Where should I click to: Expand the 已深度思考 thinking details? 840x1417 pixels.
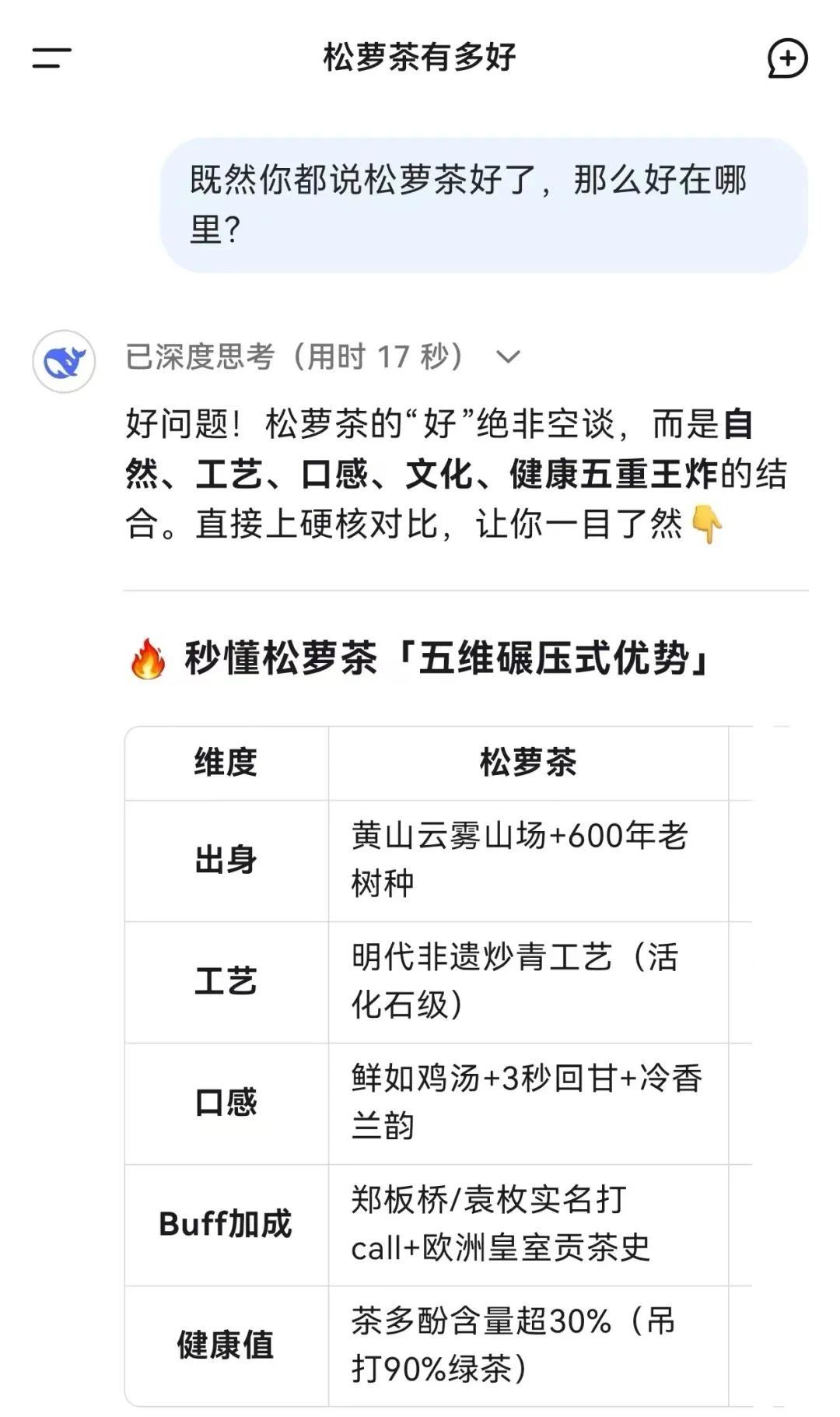click(508, 357)
